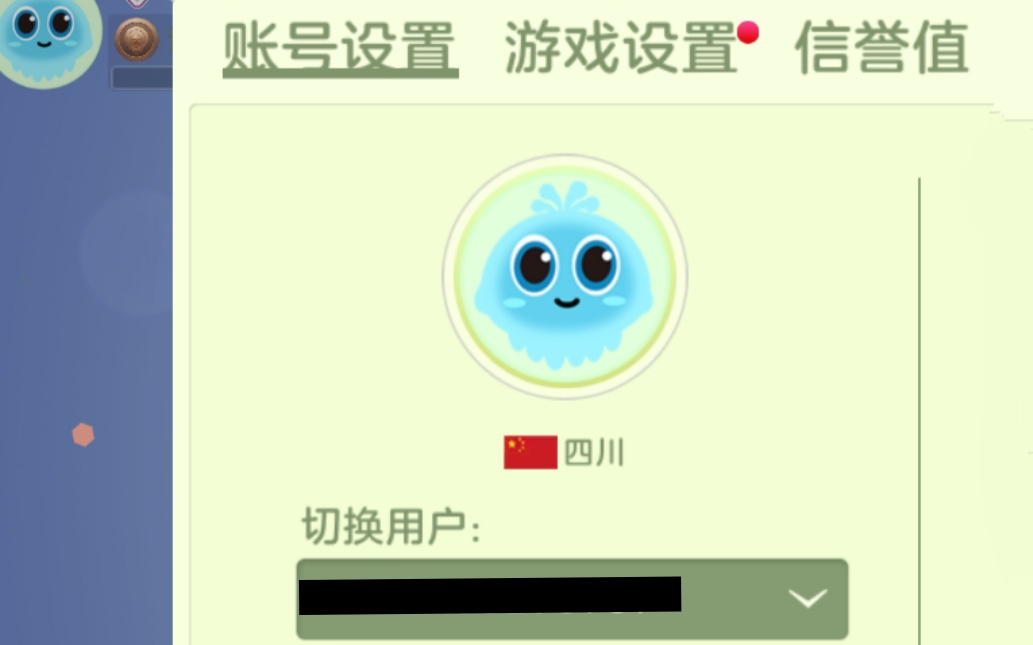Select the 账号设置 tab
Viewport: 1033px width, 645px height.
[340, 47]
